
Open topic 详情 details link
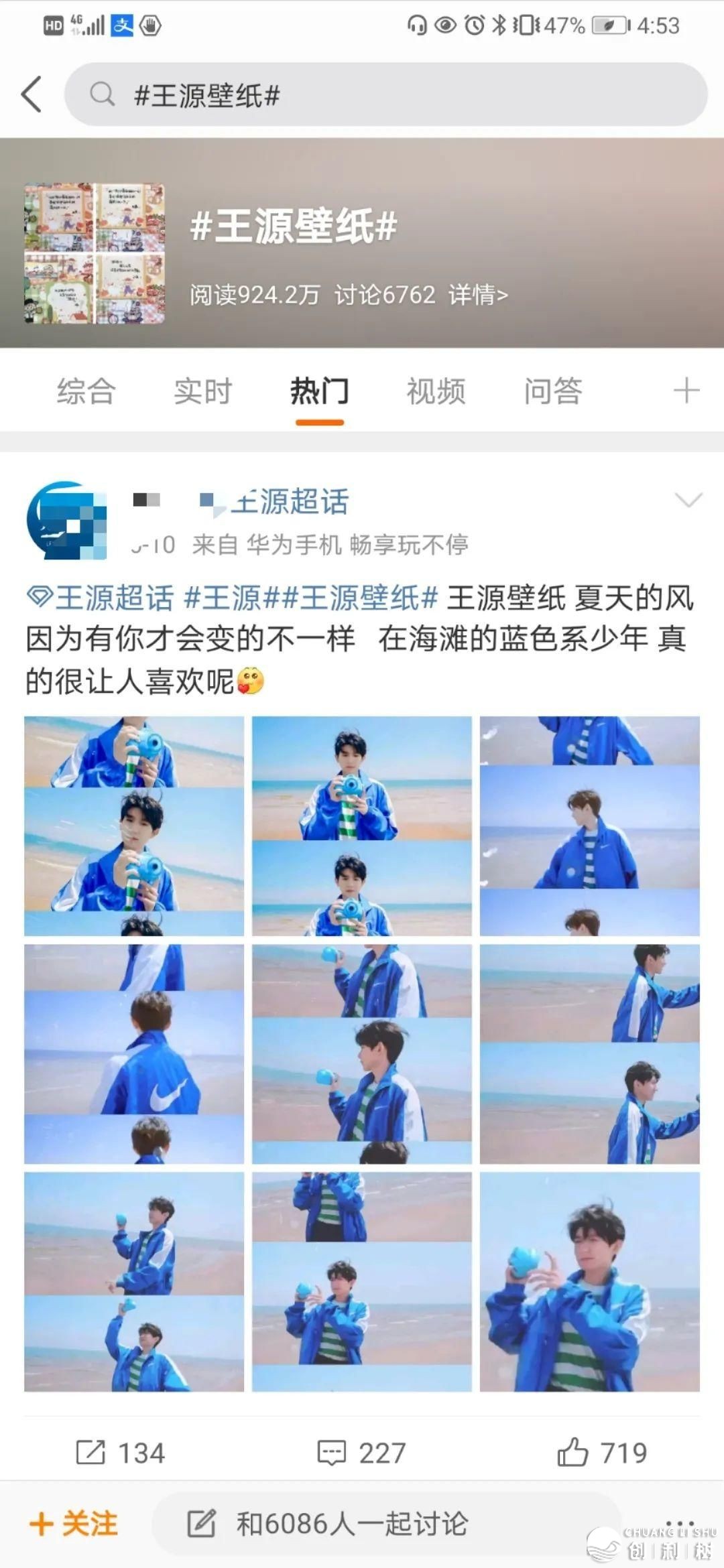pyautogui.click(x=478, y=295)
